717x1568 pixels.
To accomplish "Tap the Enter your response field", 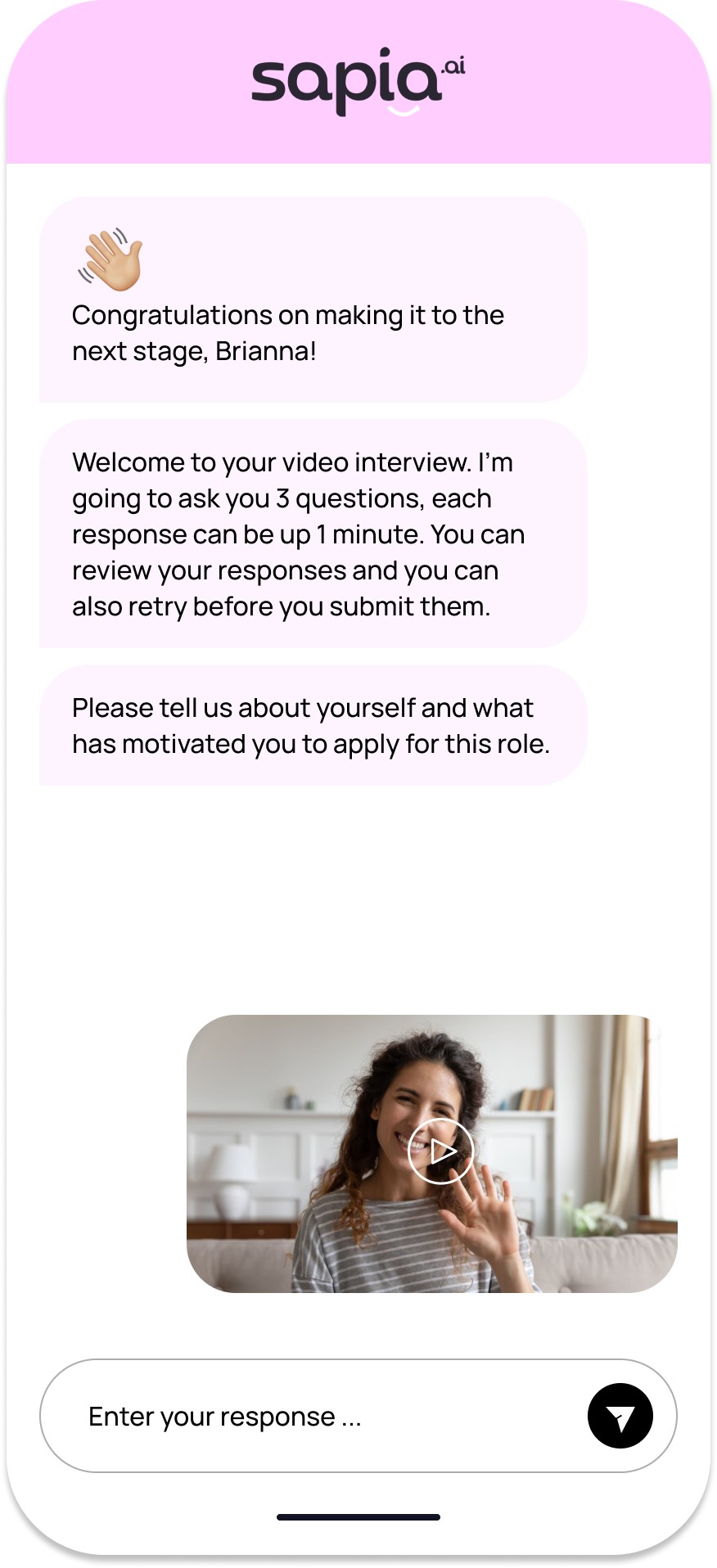I will click(311, 1417).
